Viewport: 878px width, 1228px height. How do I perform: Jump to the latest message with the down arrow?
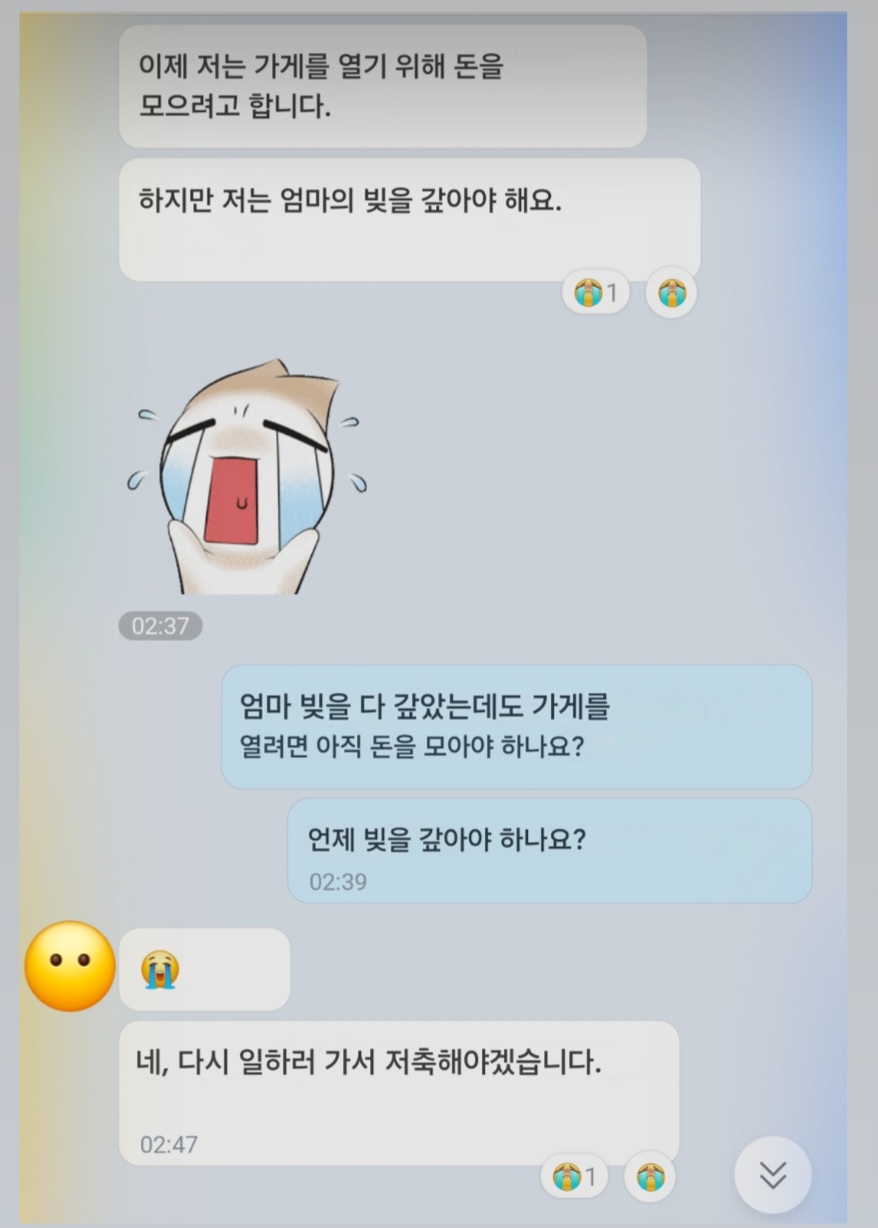pyautogui.click(x=772, y=1175)
